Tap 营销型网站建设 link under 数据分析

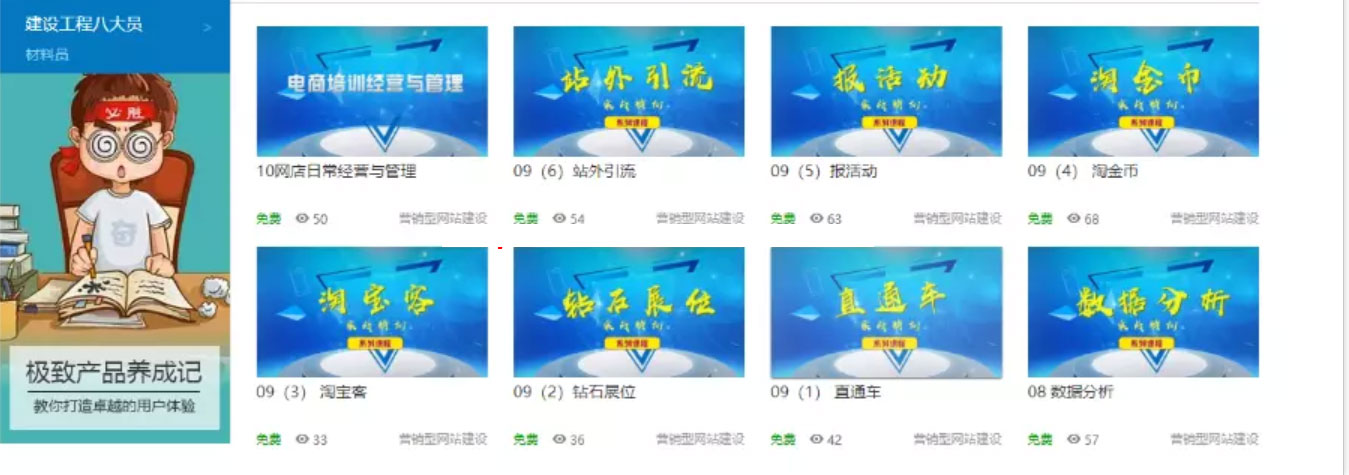coord(1214,439)
